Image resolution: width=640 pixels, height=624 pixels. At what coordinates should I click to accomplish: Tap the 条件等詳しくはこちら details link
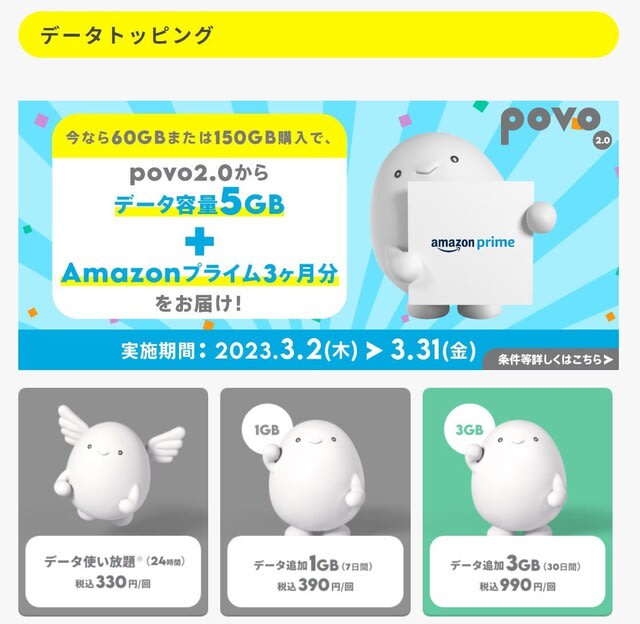550,359
